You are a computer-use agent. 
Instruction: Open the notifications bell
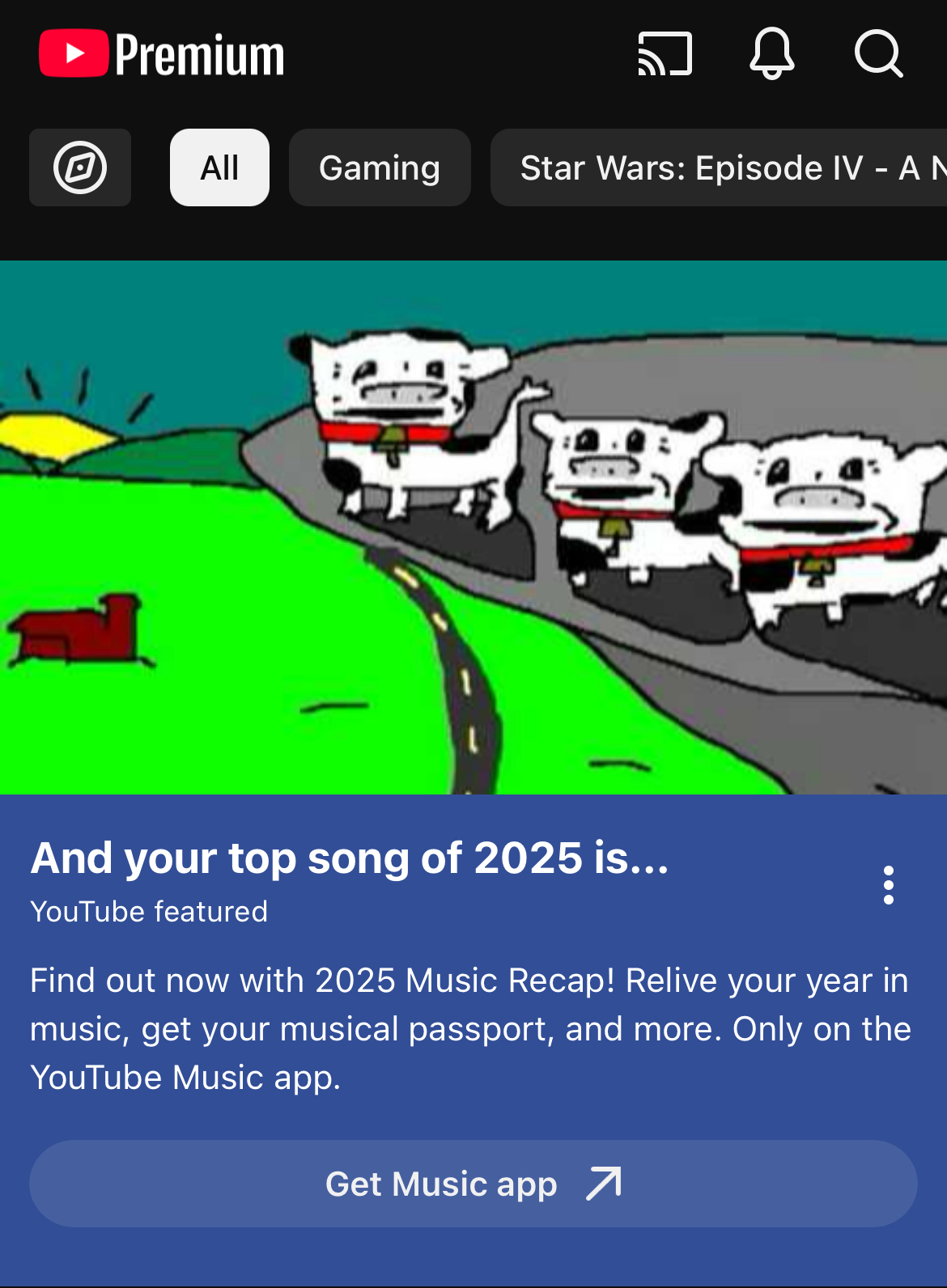[x=771, y=54]
